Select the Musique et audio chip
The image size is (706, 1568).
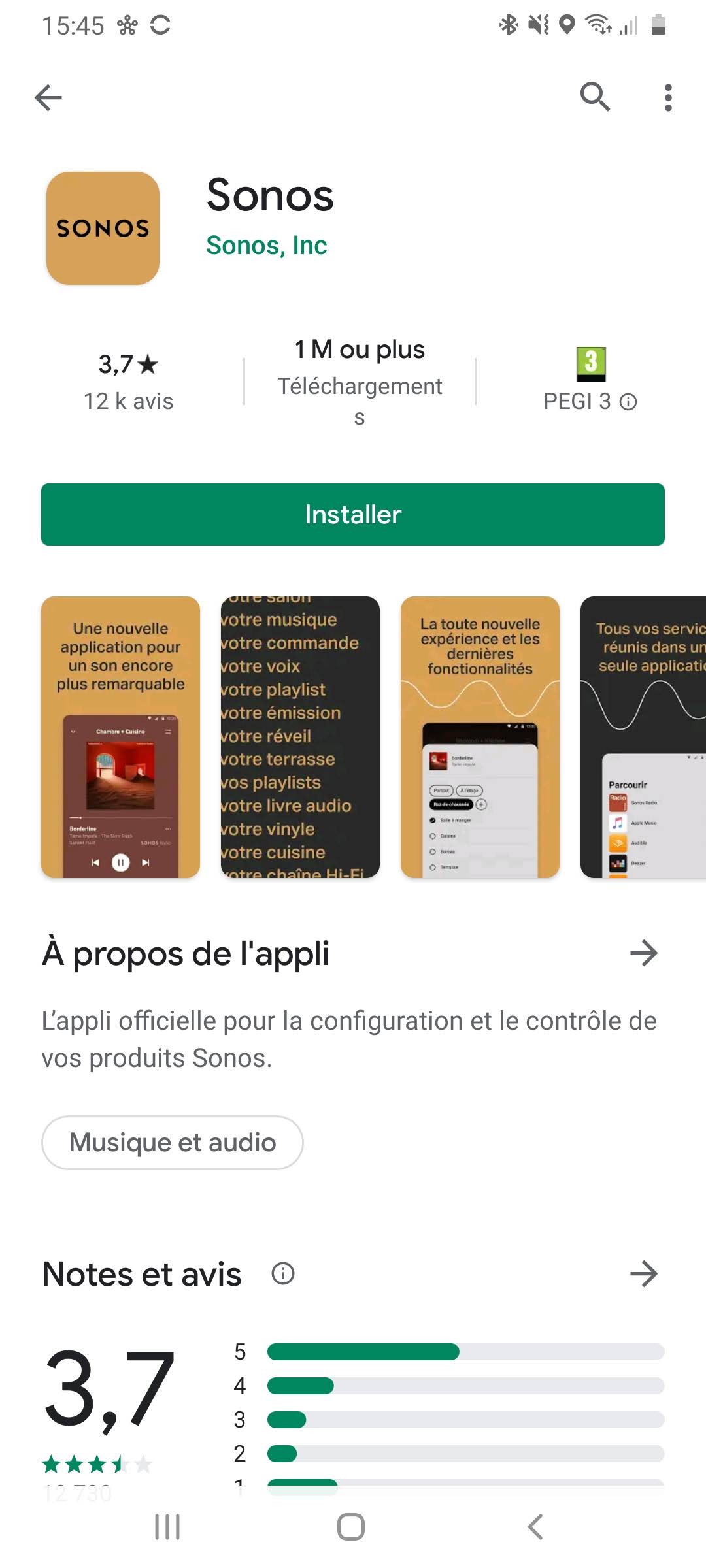click(173, 1143)
